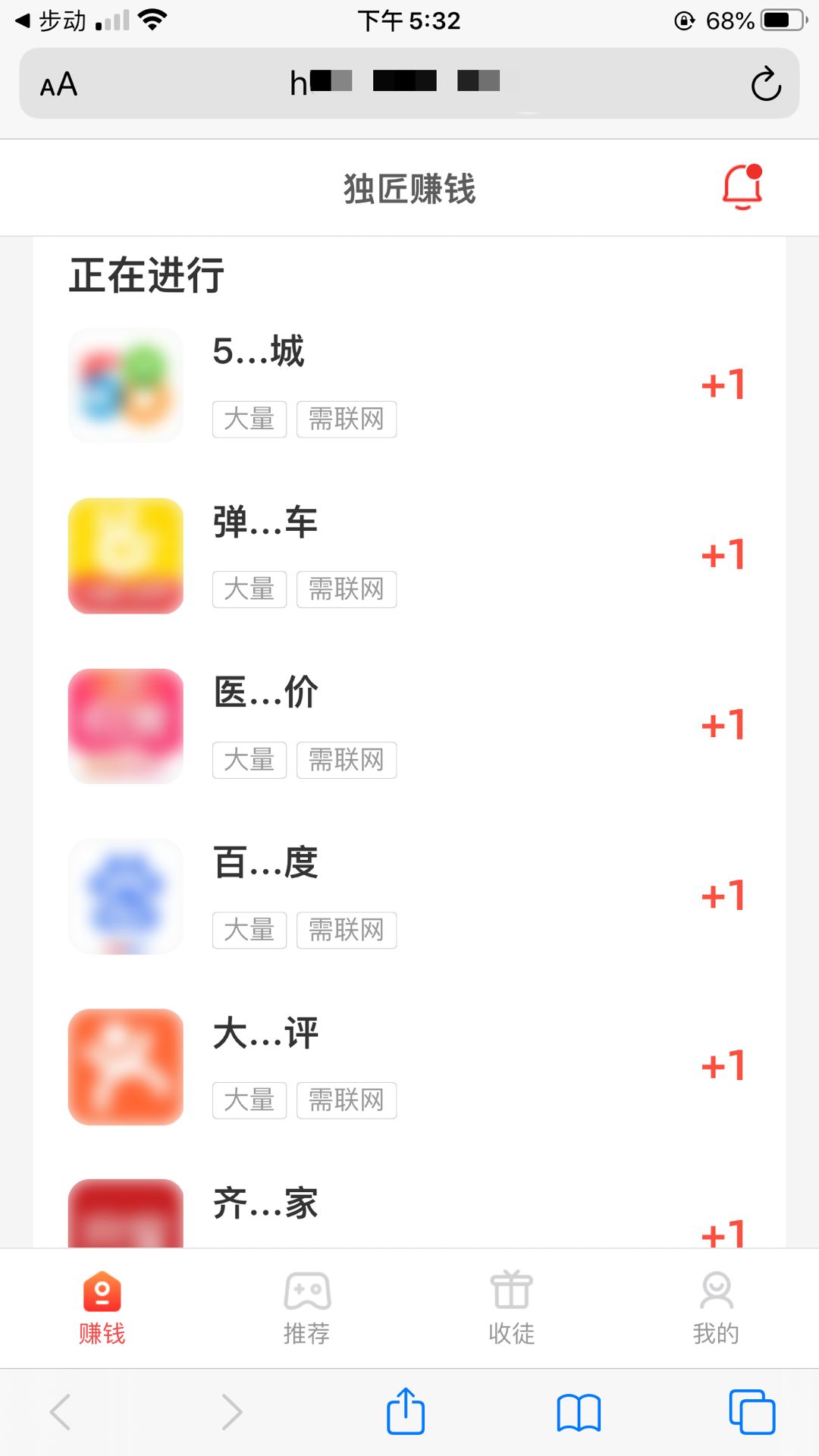Open the 医...价 task row
819x1456 pixels.
coord(409,726)
